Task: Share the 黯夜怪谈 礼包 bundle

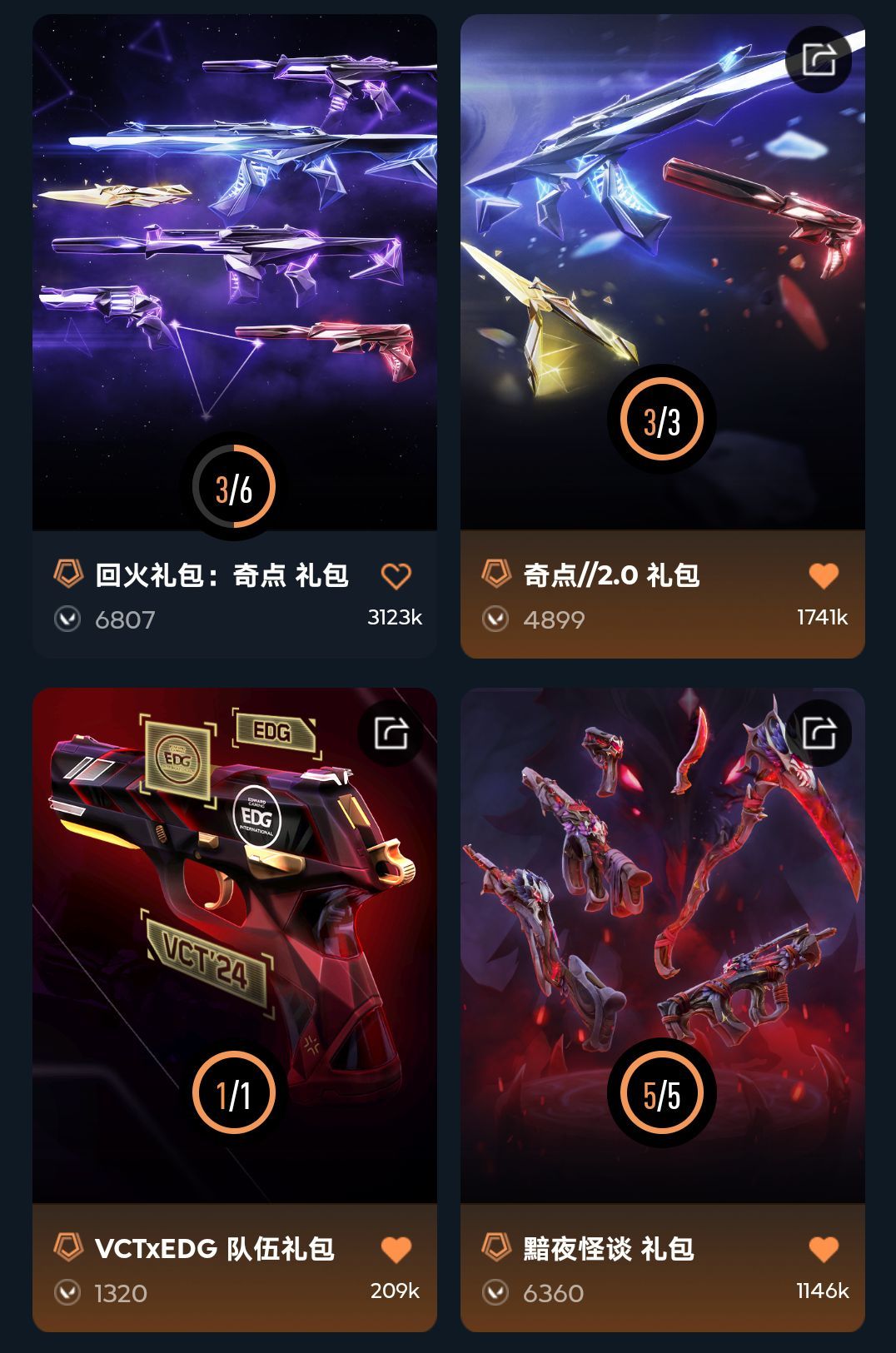Action: (819, 733)
